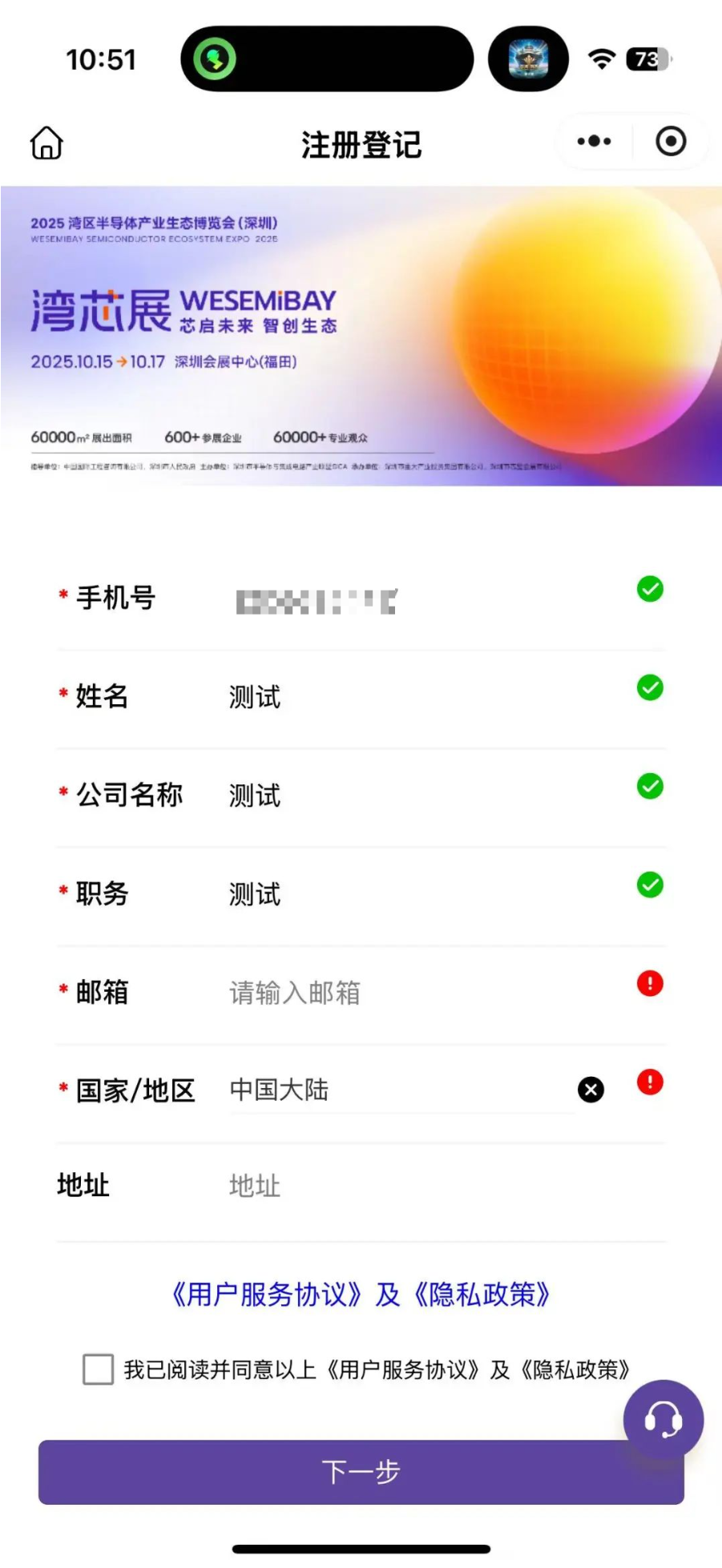The height and width of the screenshot is (1568, 722).
Task: Edit the 职务 job title field
Action: point(401,894)
